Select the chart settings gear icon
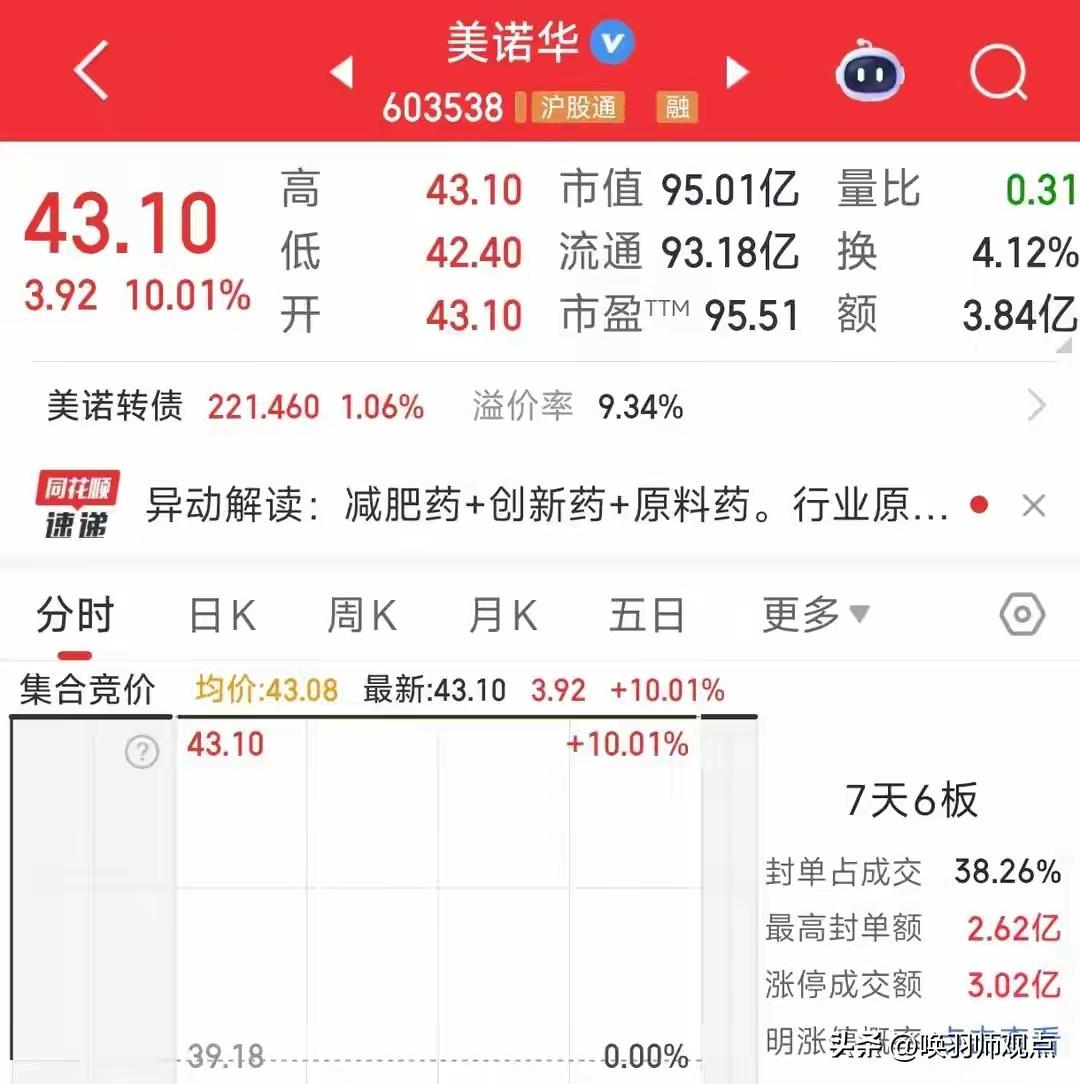 click(1022, 615)
